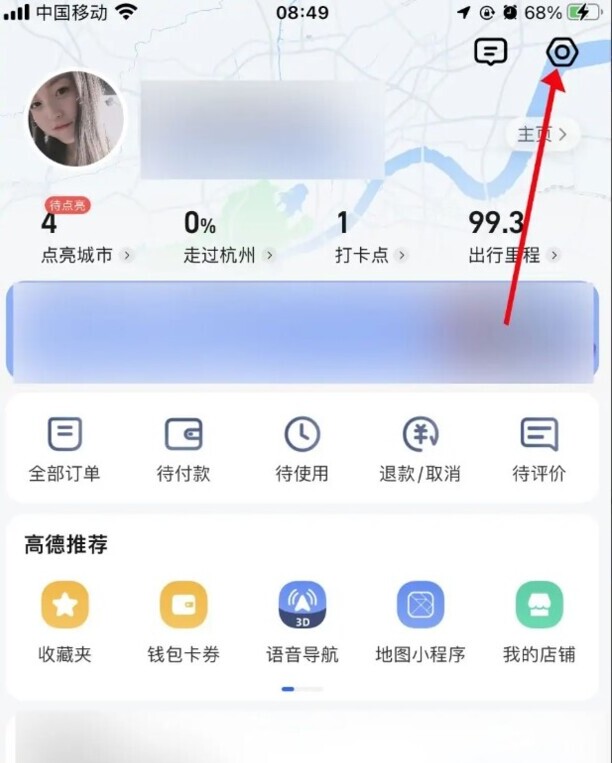612x763 pixels.
Task: View 待评价 orders awaiting review
Action: (539, 449)
